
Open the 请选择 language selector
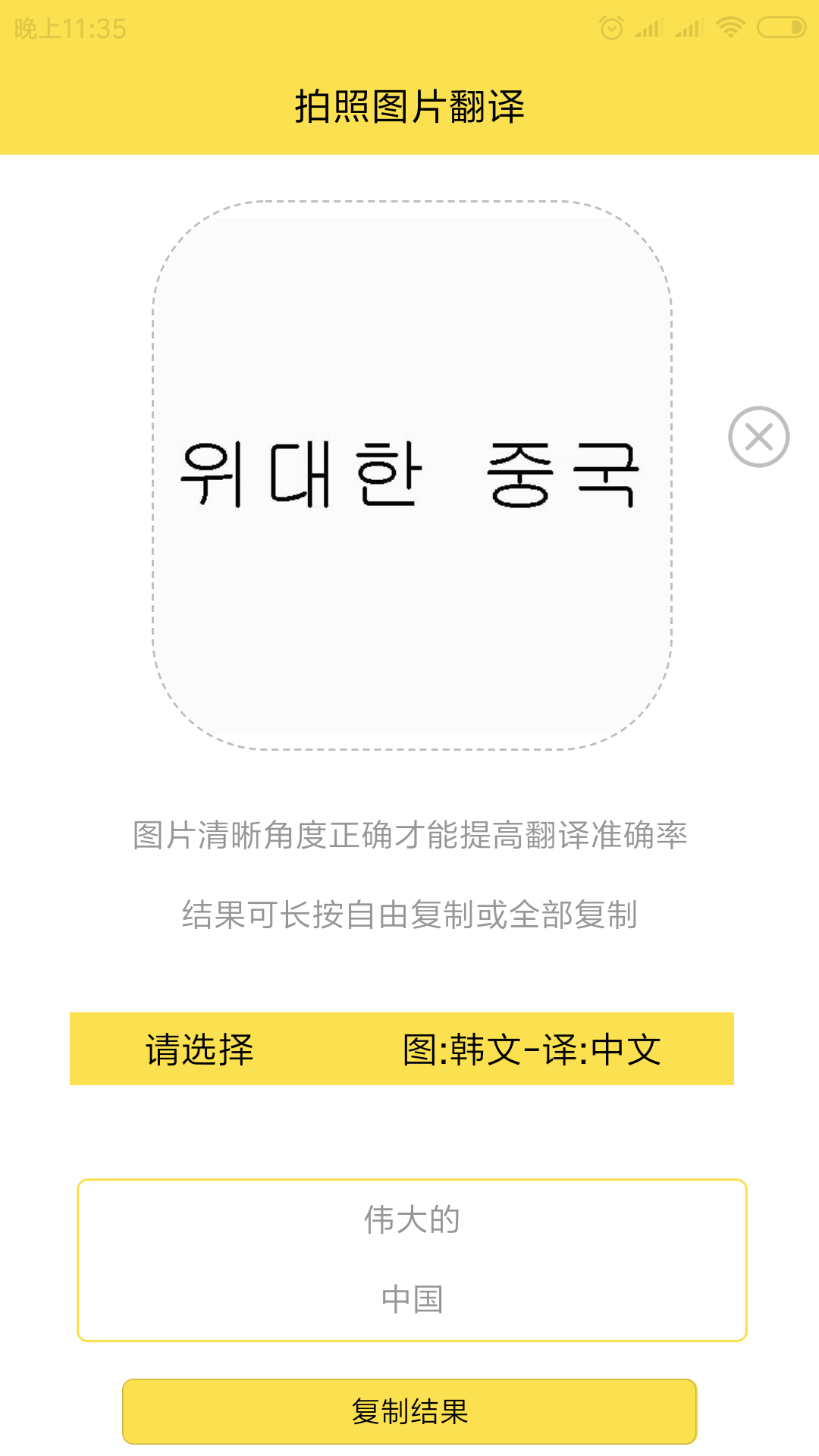(200, 1050)
